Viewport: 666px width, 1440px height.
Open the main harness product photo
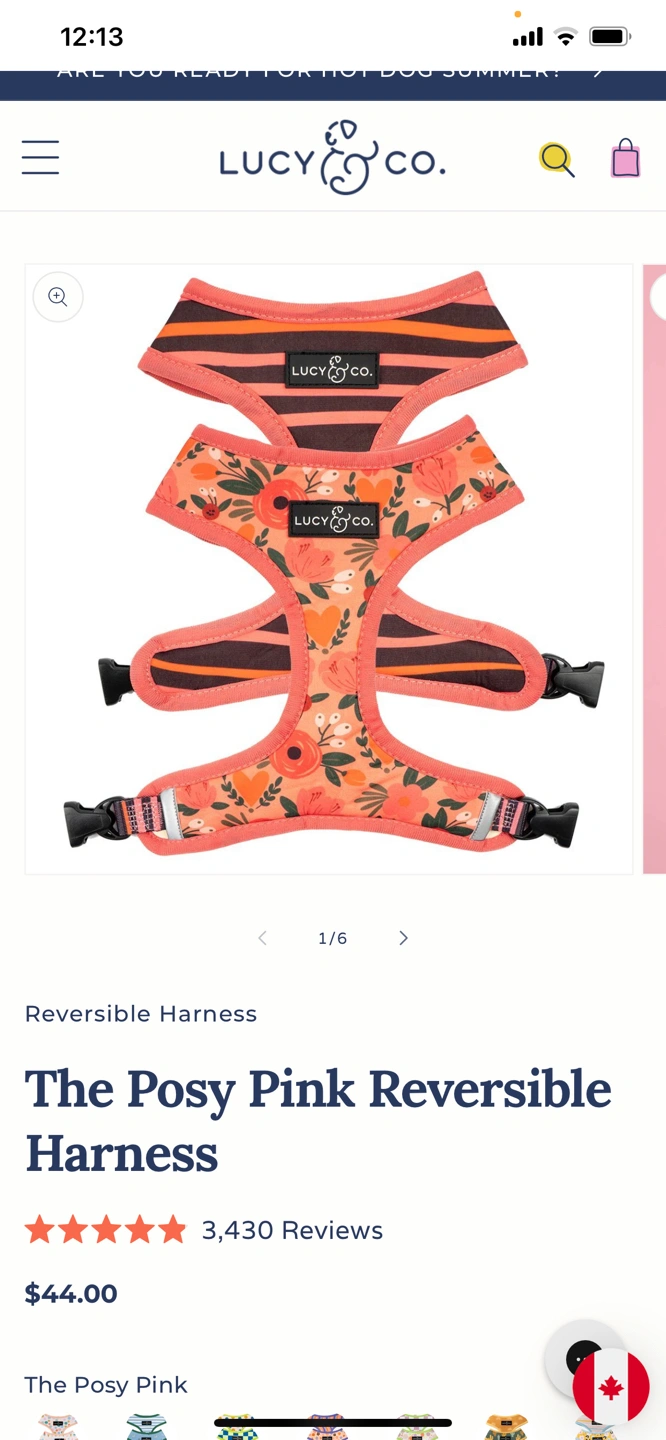pos(329,568)
